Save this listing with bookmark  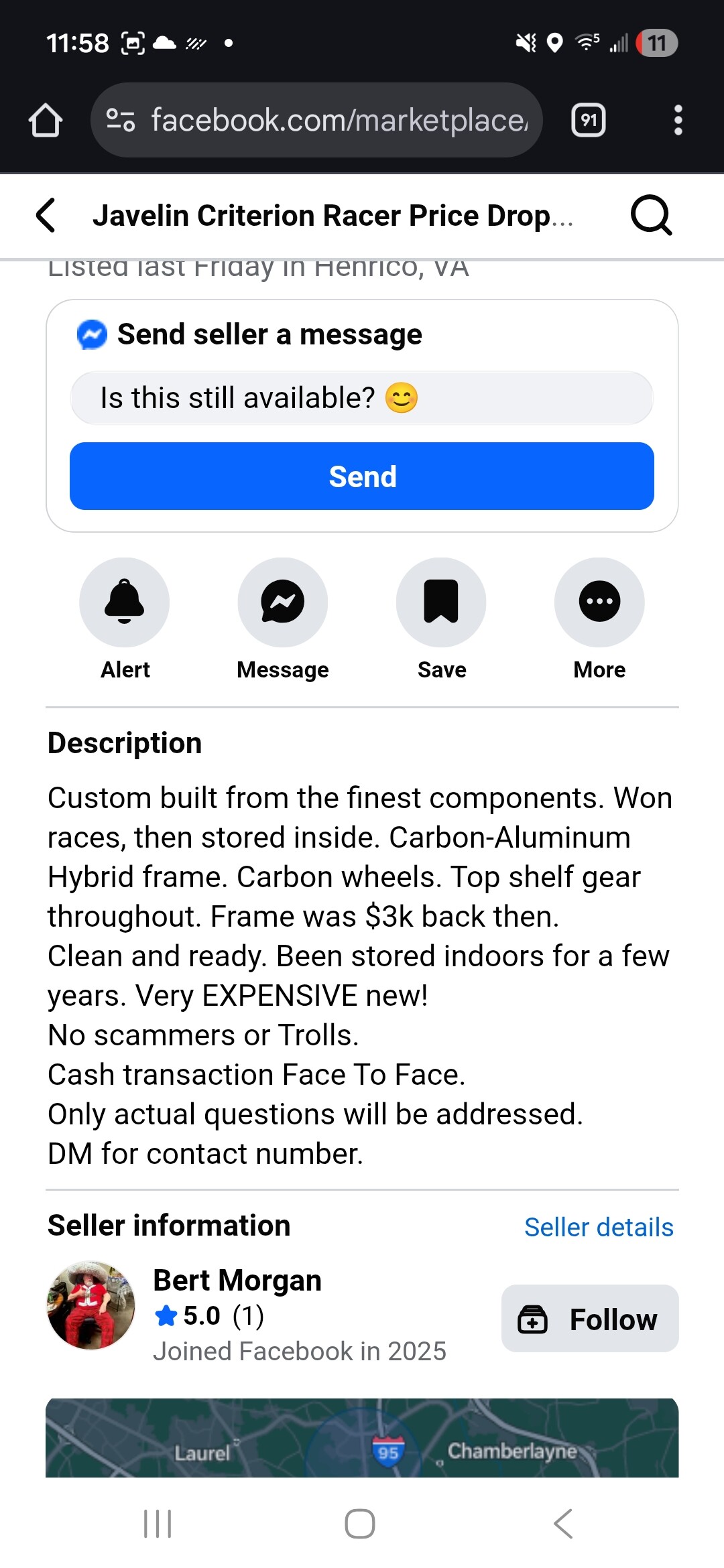coord(441,602)
